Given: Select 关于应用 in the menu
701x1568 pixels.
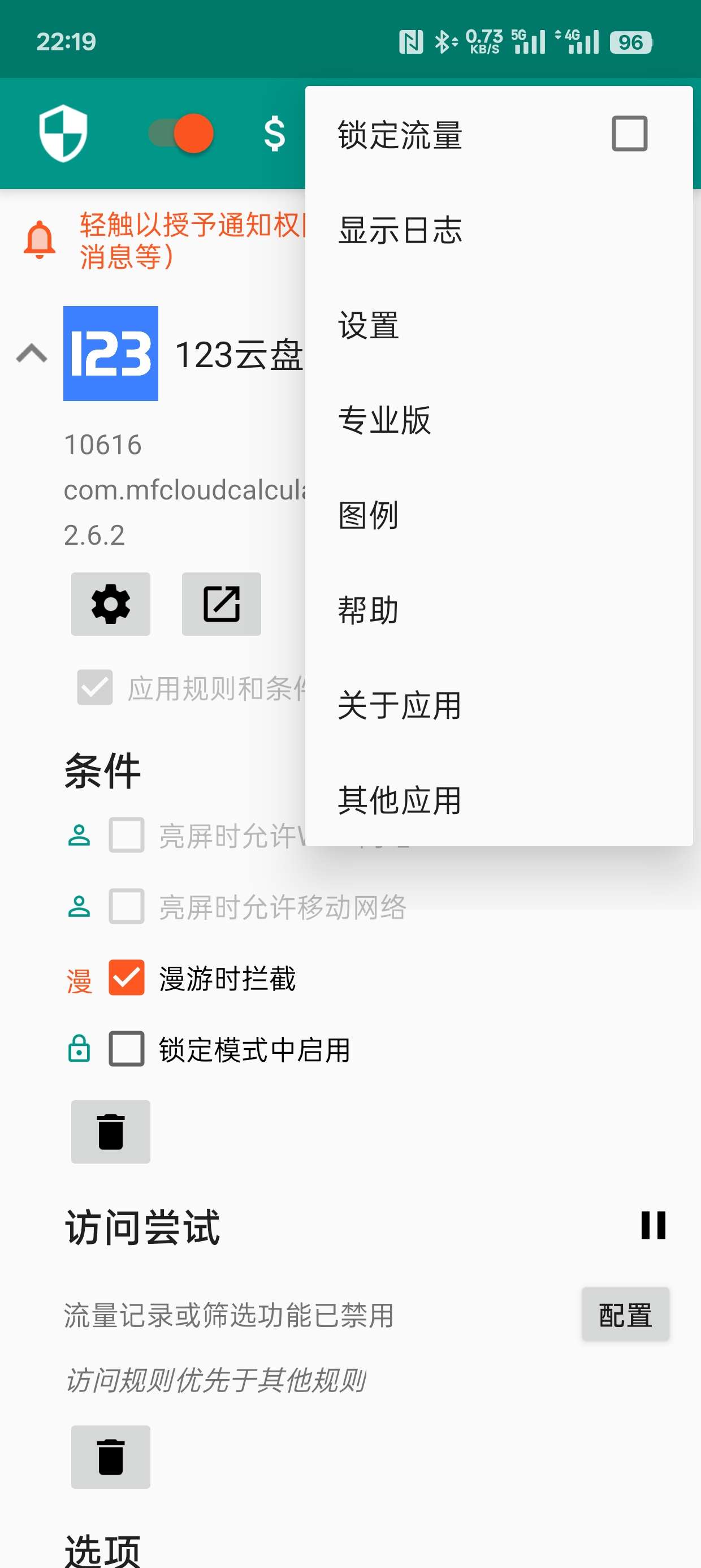Looking at the screenshot, I should (399, 705).
